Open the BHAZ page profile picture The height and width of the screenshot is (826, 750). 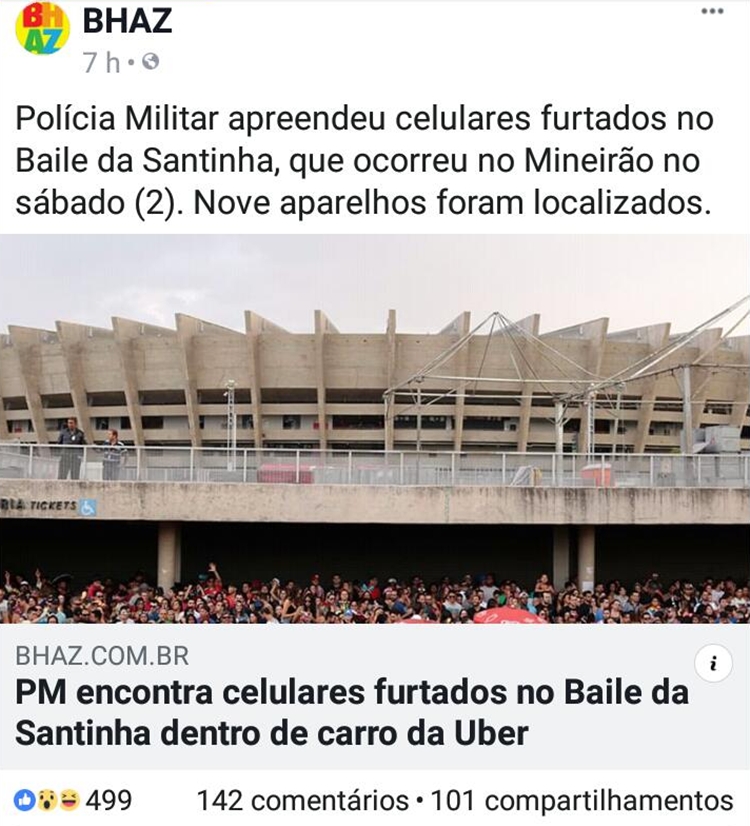(42, 29)
